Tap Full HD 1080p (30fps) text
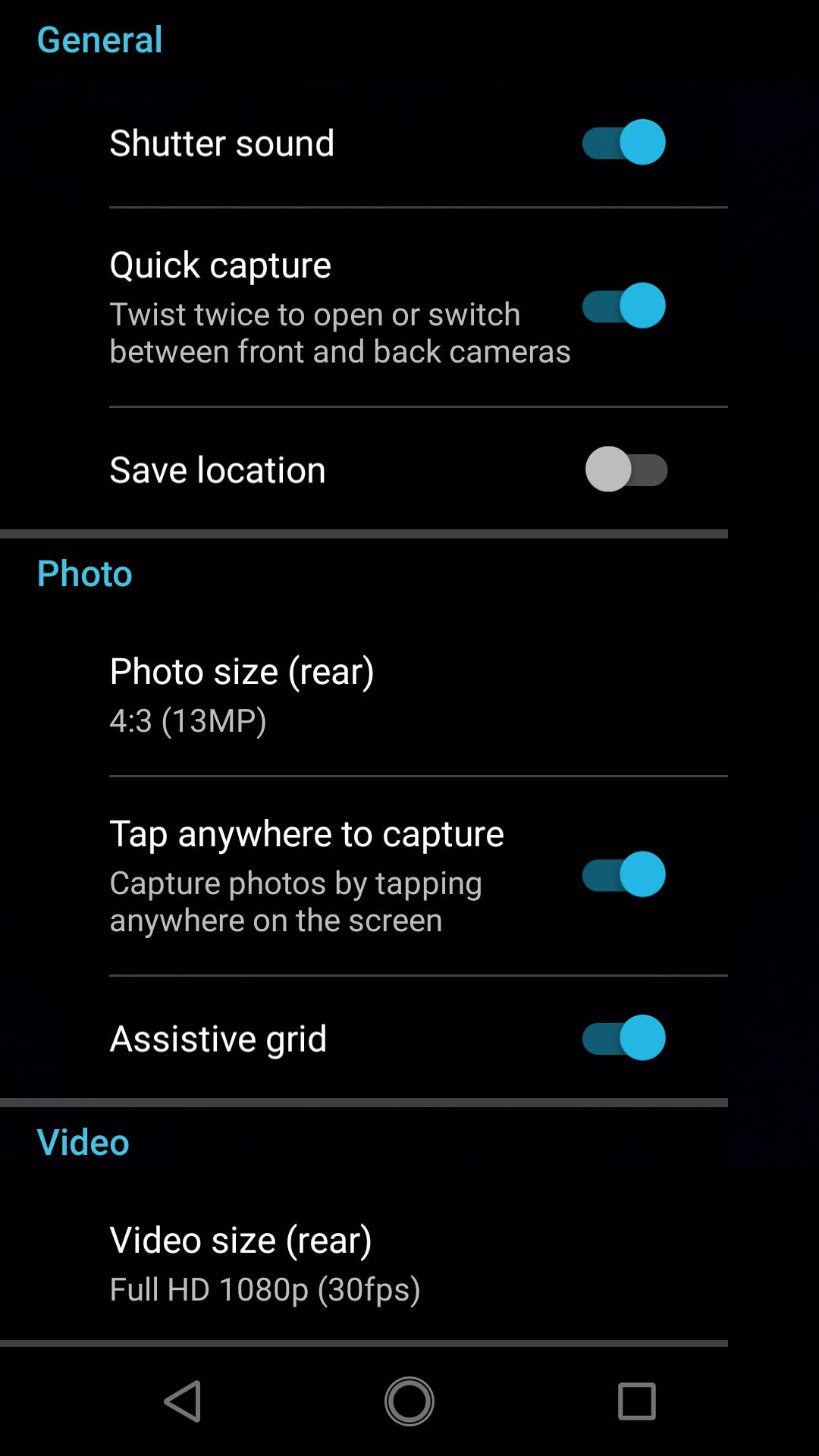 tap(264, 1289)
